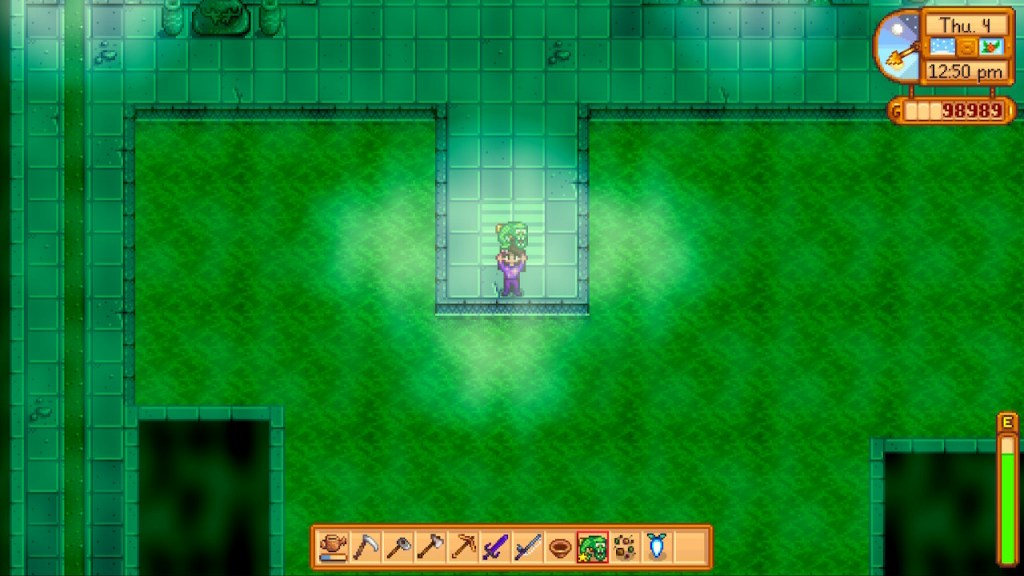Pick the mixed seeds in the toolbar

[x=625, y=547]
